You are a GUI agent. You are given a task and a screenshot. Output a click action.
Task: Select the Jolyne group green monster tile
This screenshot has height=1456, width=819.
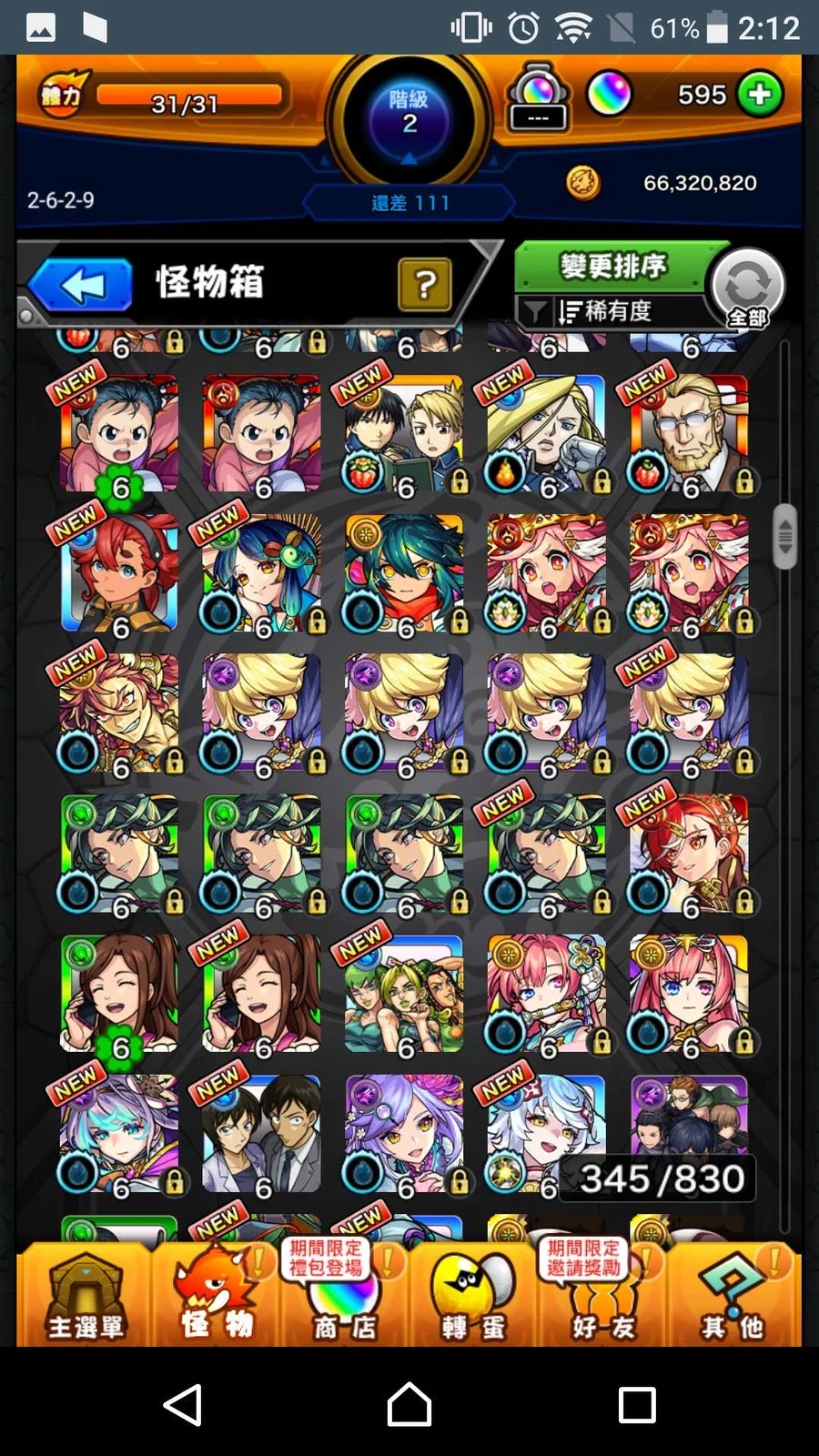tap(404, 994)
